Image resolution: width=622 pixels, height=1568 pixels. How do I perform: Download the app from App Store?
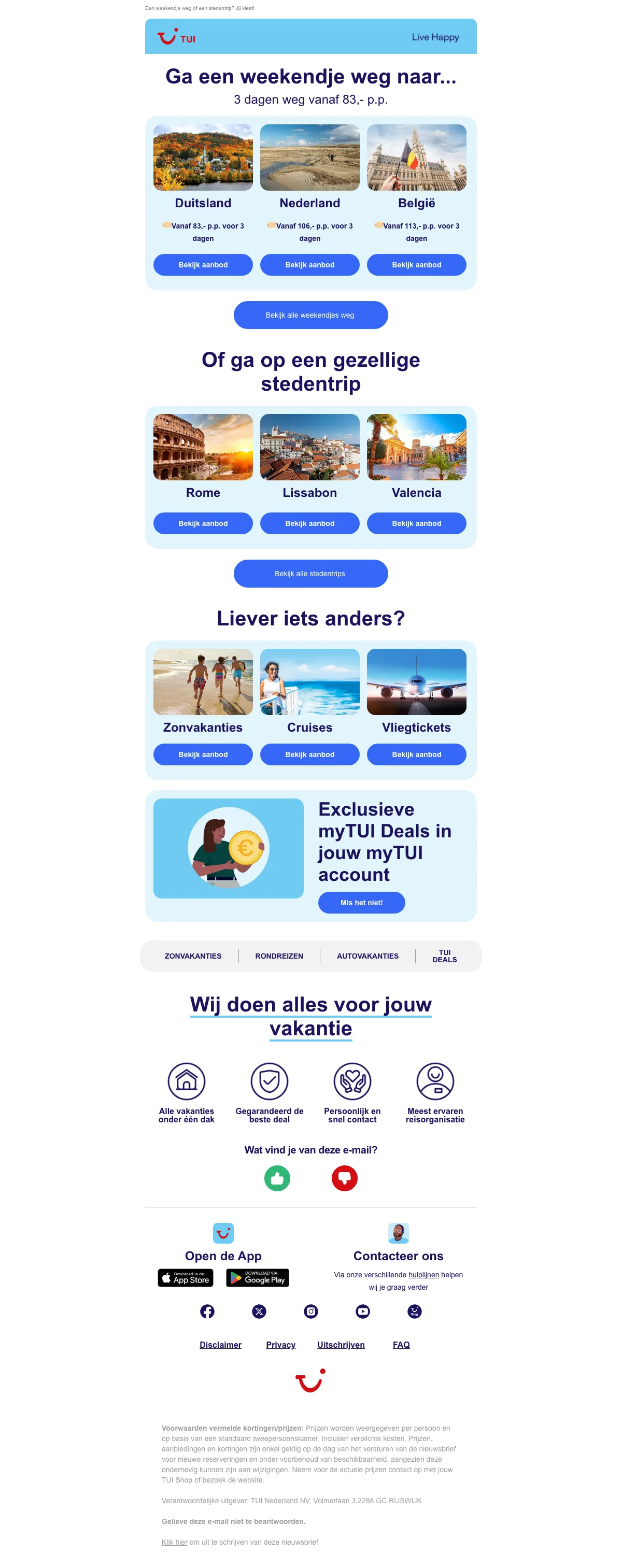186,1278
